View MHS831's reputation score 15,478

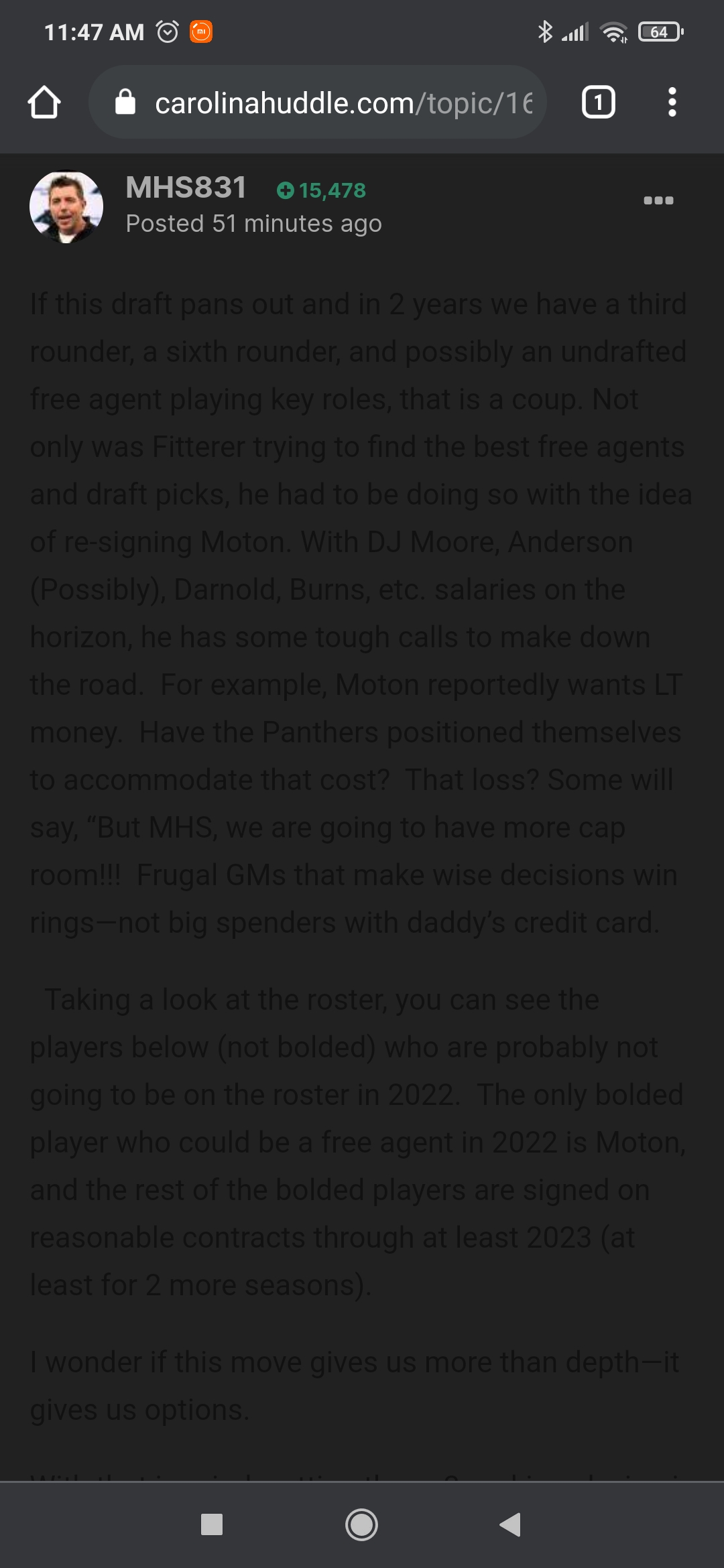point(321,190)
